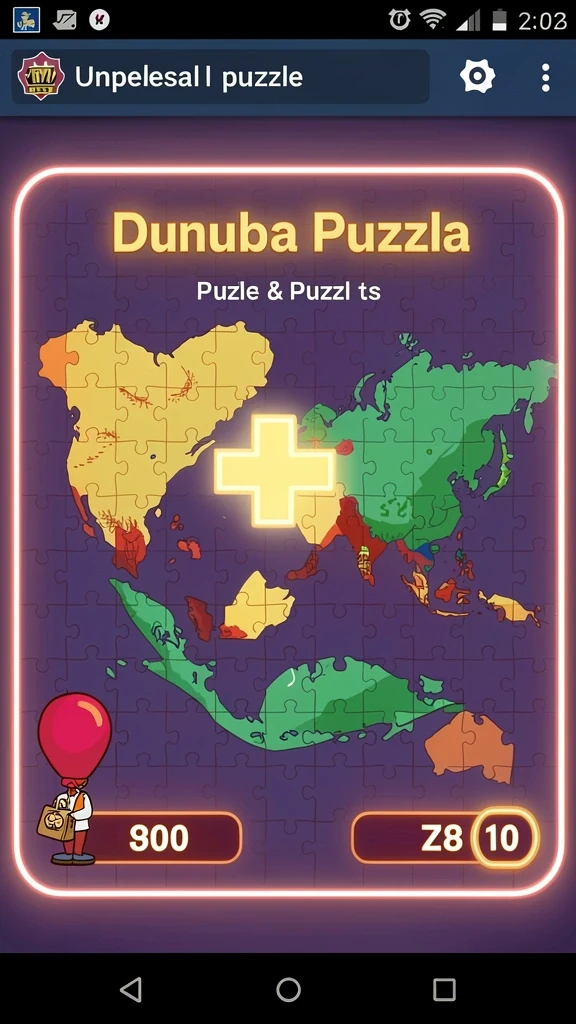Open the three-dot overflow menu
Viewport: 576px width, 1024px height.
coord(545,78)
